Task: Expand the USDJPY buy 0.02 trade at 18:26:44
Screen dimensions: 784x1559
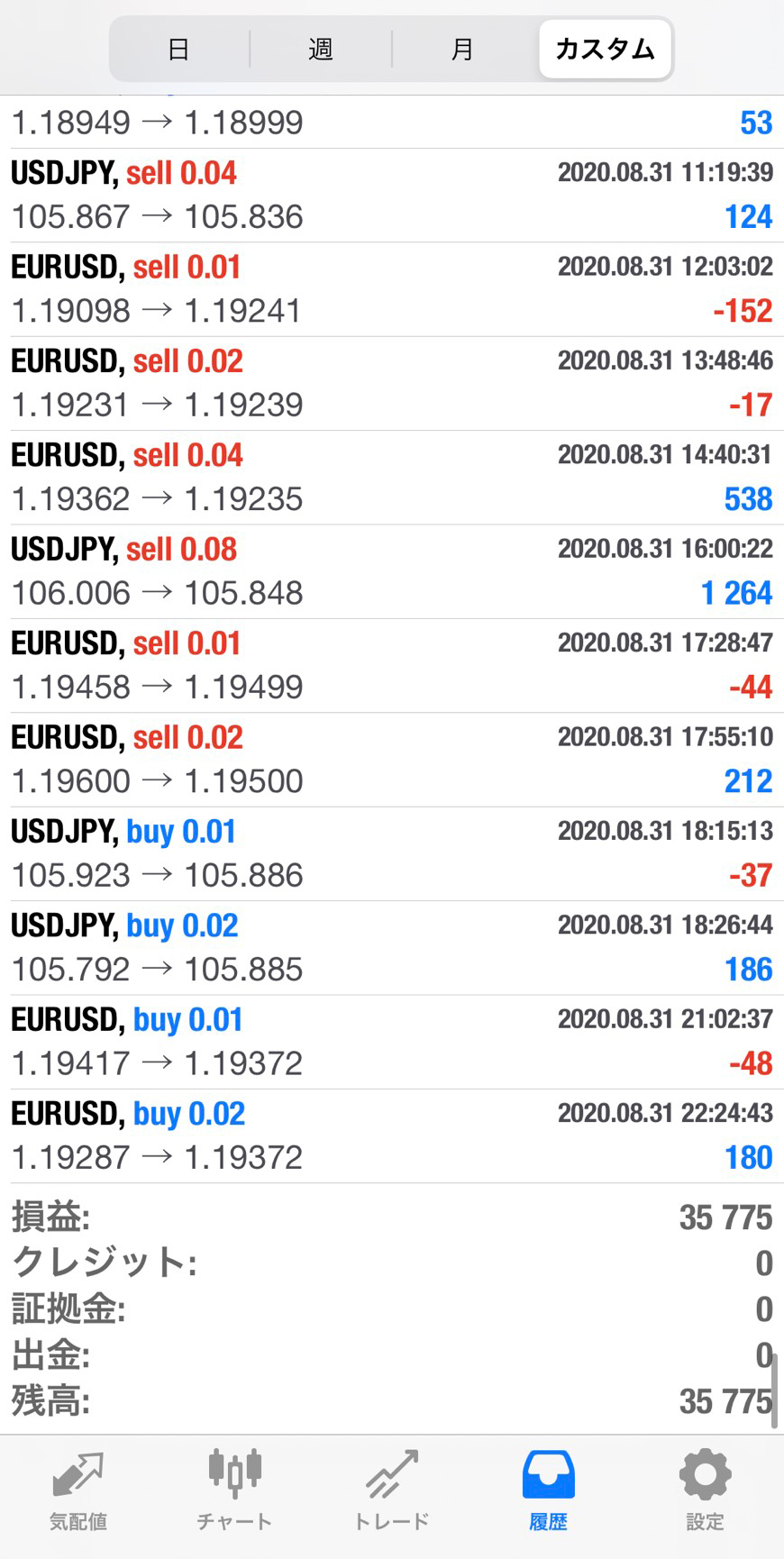Action: pos(391,948)
